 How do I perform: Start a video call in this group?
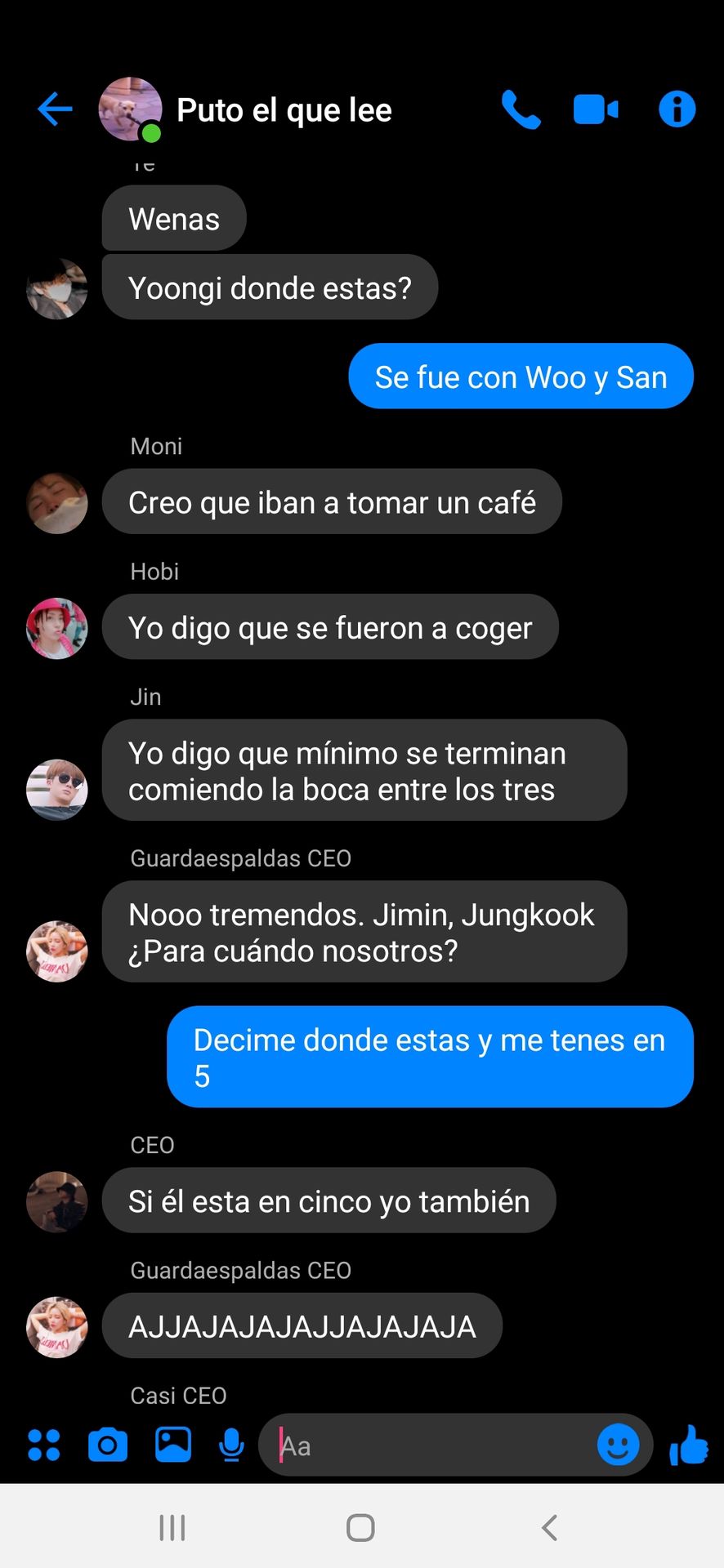point(596,109)
